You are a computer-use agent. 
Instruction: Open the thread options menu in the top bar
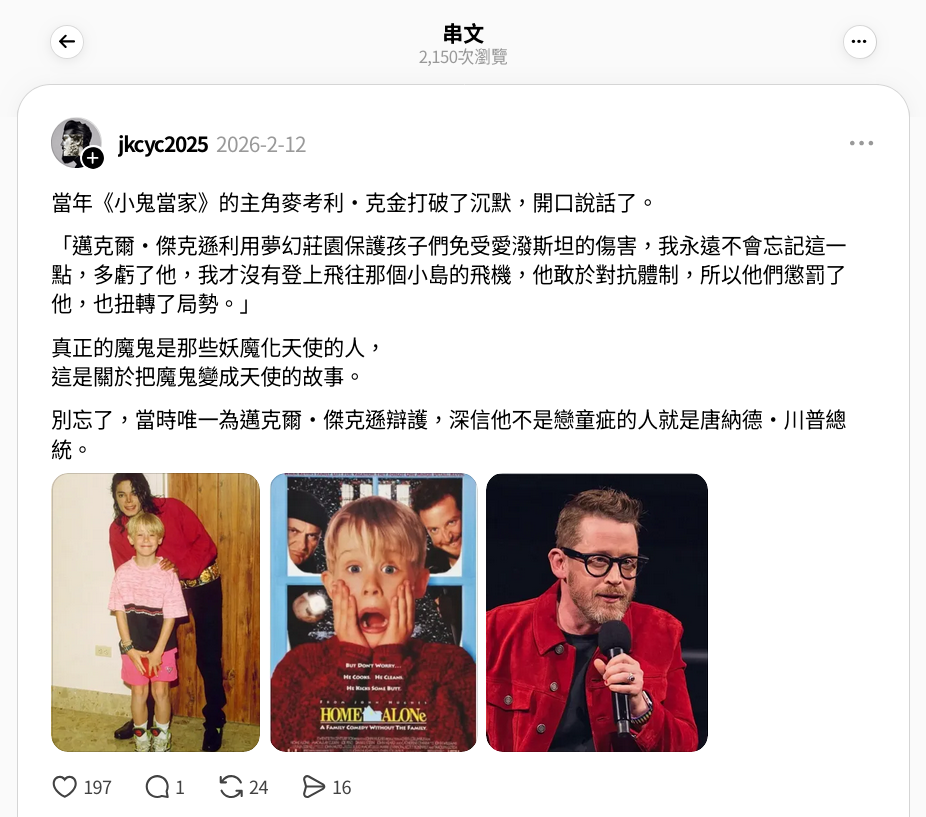[x=859, y=42]
